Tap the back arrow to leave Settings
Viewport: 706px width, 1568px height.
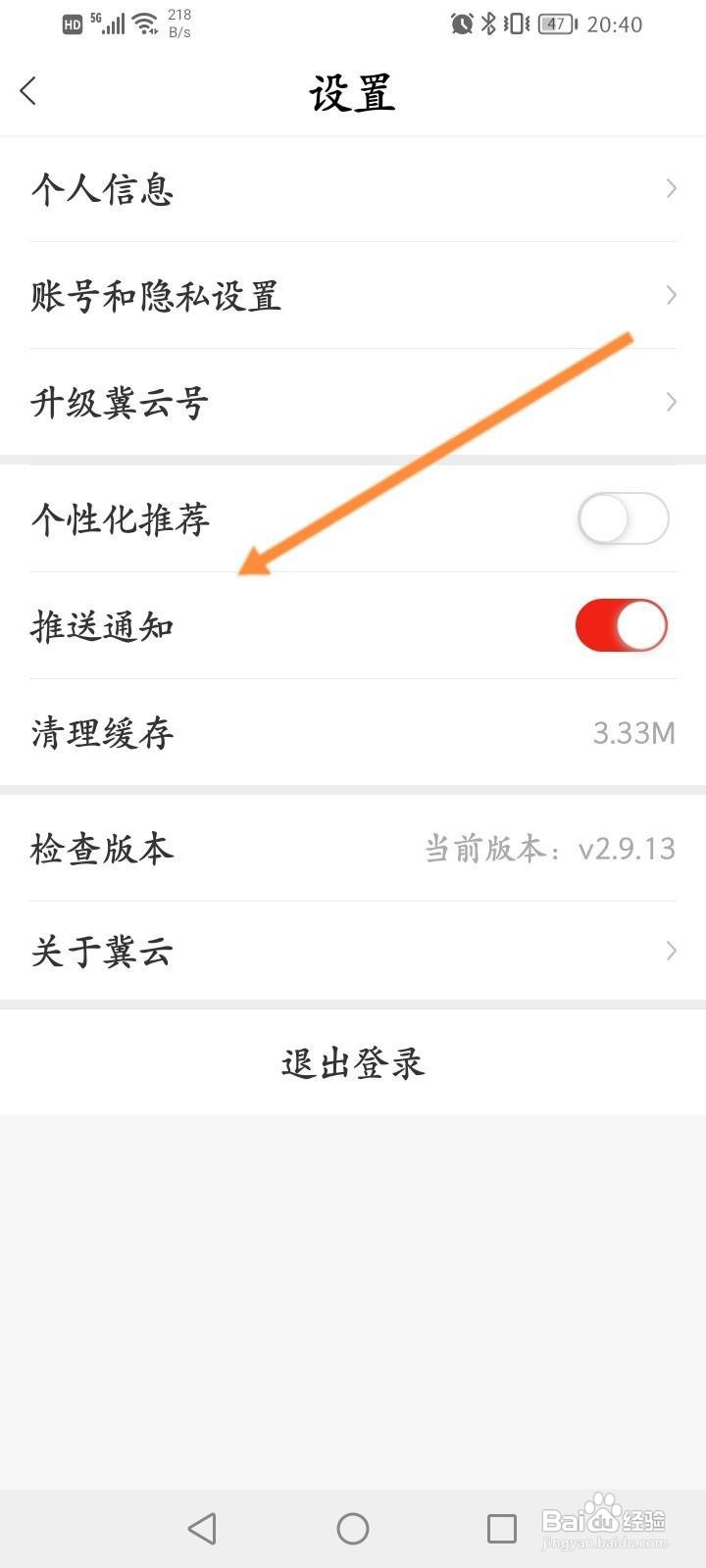29,90
